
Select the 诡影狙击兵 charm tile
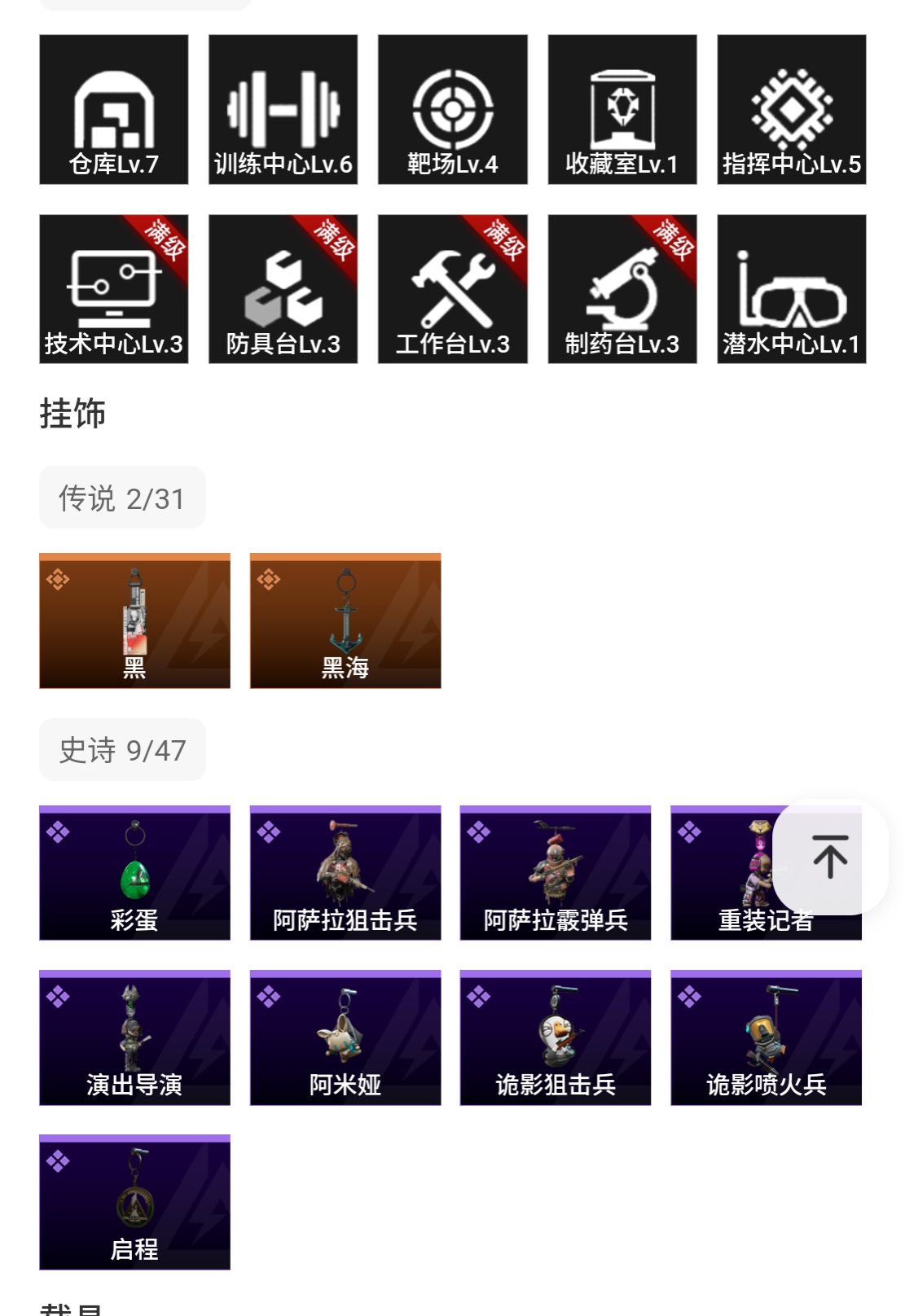coord(556,1037)
